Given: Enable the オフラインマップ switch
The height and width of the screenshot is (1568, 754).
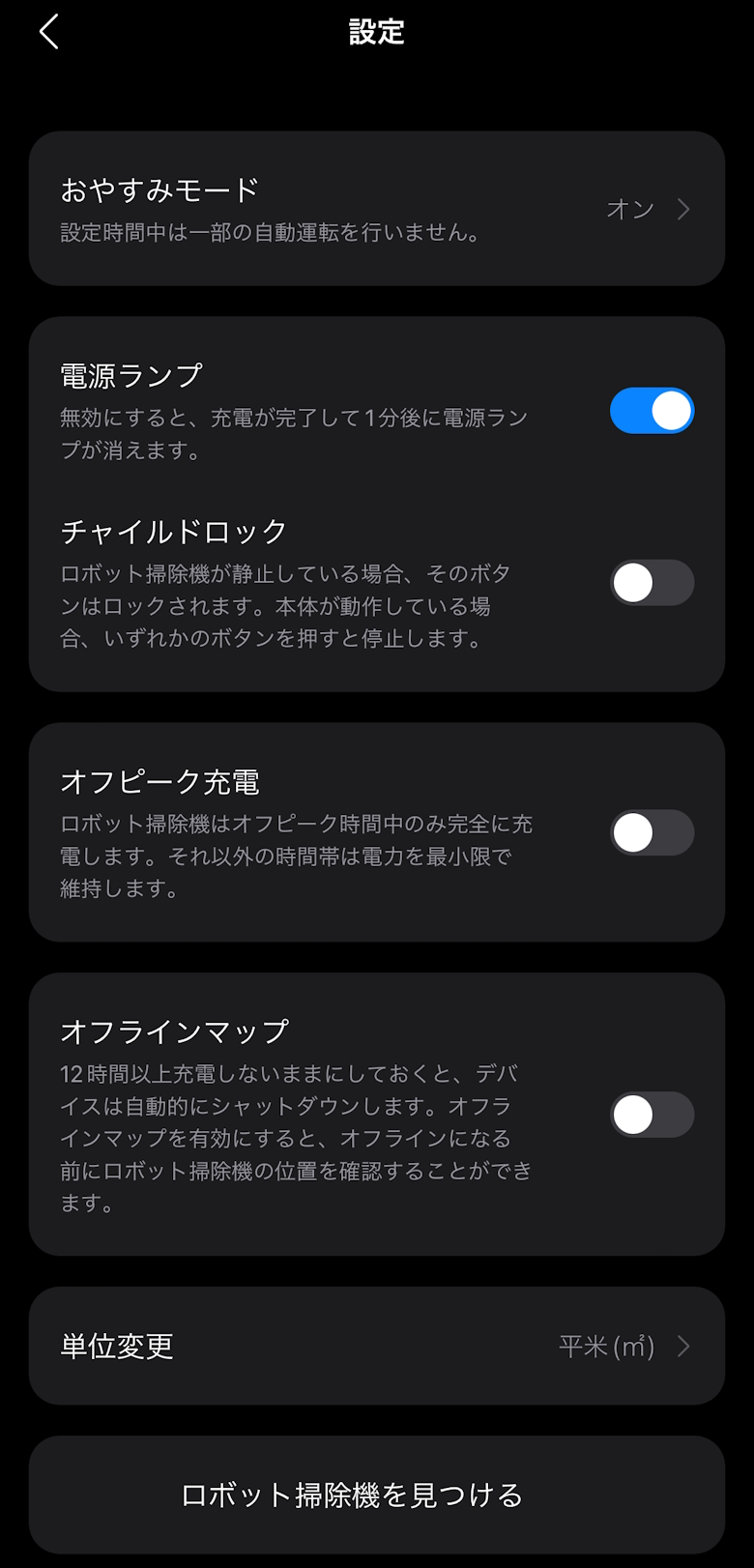Looking at the screenshot, I should (x=652, y=1115).
